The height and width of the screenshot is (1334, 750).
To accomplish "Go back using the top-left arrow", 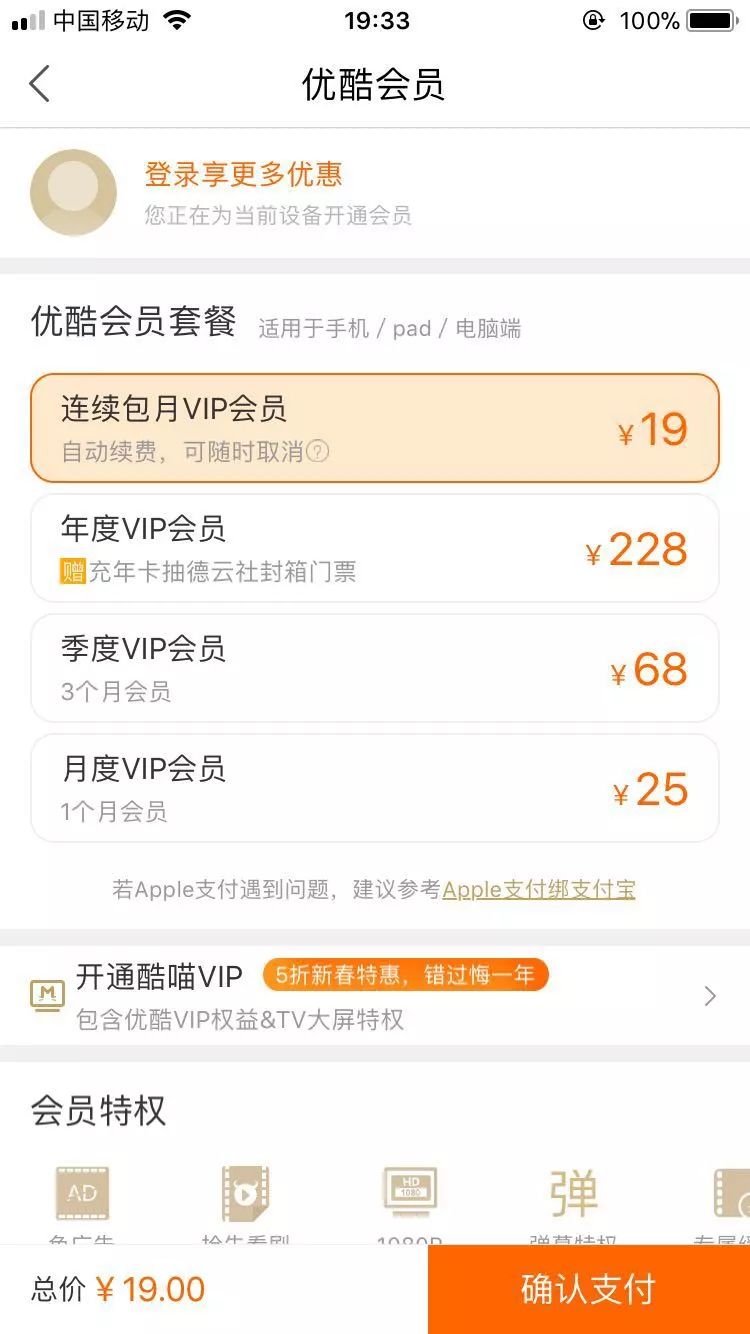I will point(40,84).
